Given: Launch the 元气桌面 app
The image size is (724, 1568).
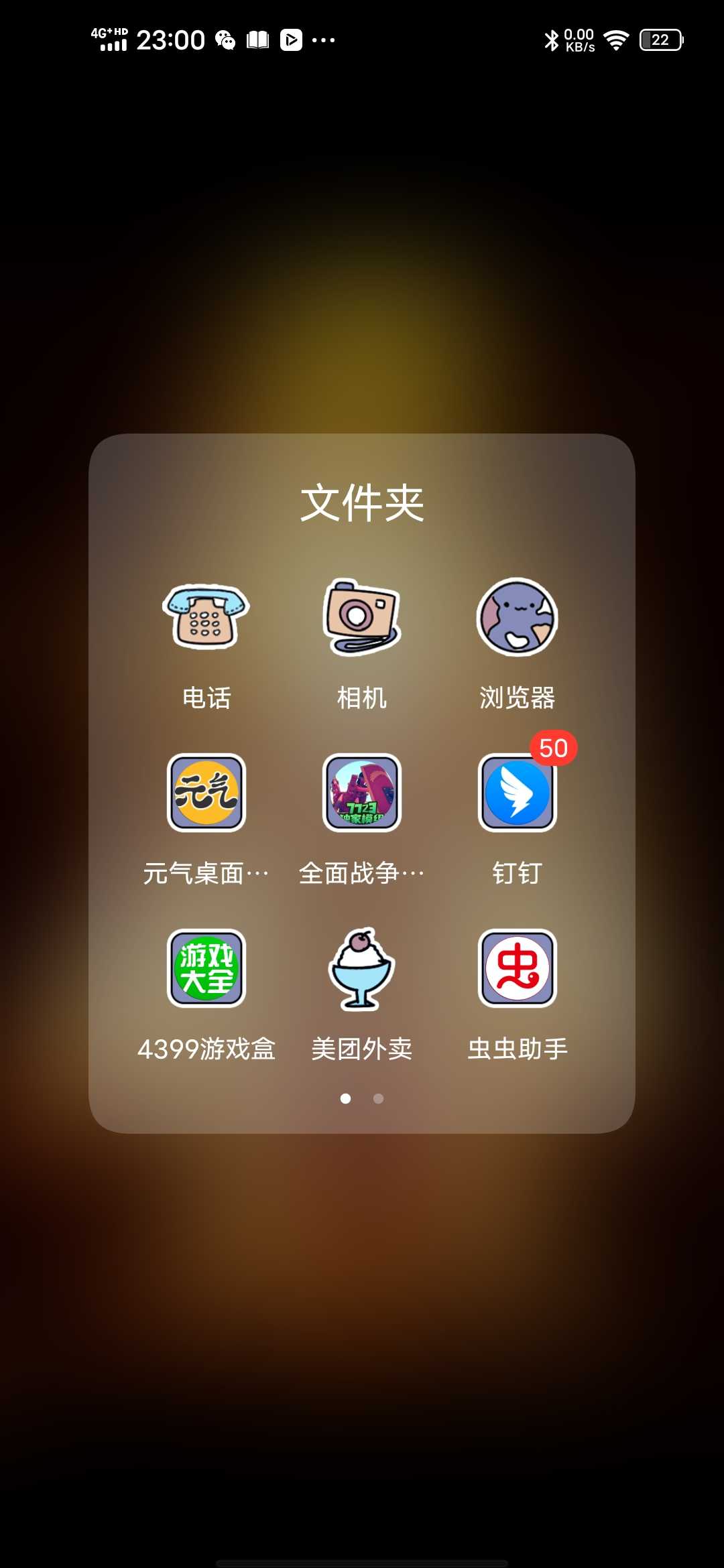Looking at the screenshot, I should point(206,793).
